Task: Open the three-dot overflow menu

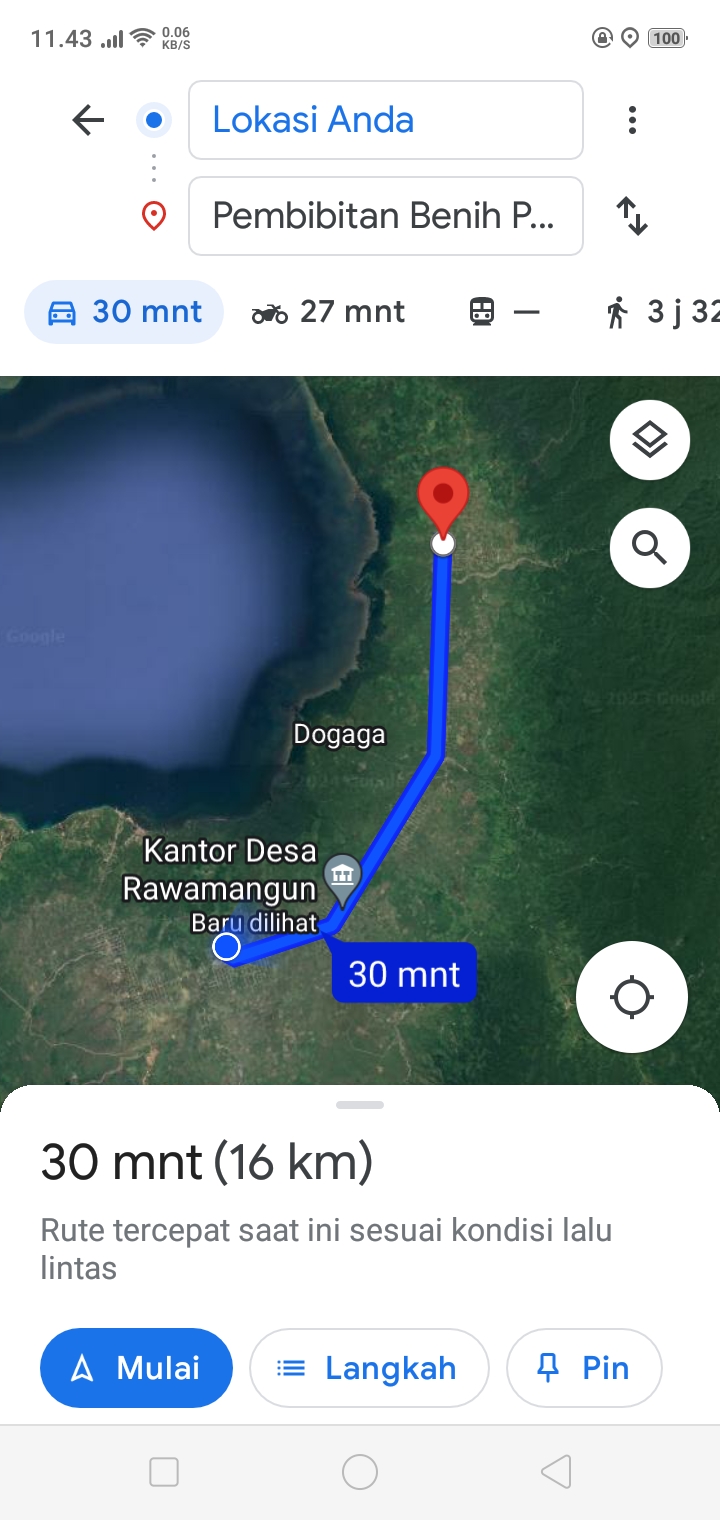Action: [632, 121]
